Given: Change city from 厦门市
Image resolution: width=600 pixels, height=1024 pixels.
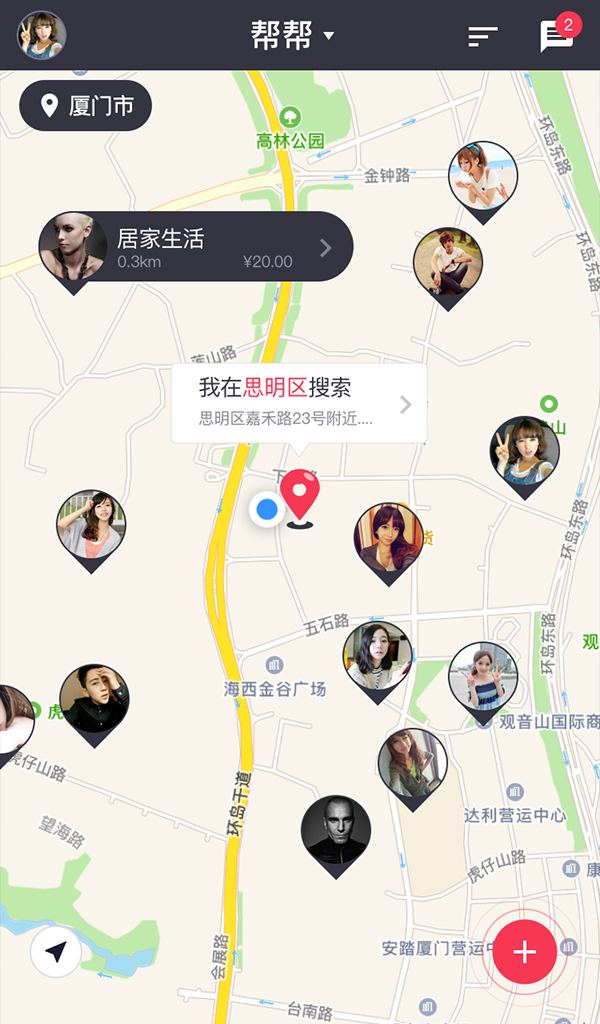Looking at the screenshot, I should 86,105.
